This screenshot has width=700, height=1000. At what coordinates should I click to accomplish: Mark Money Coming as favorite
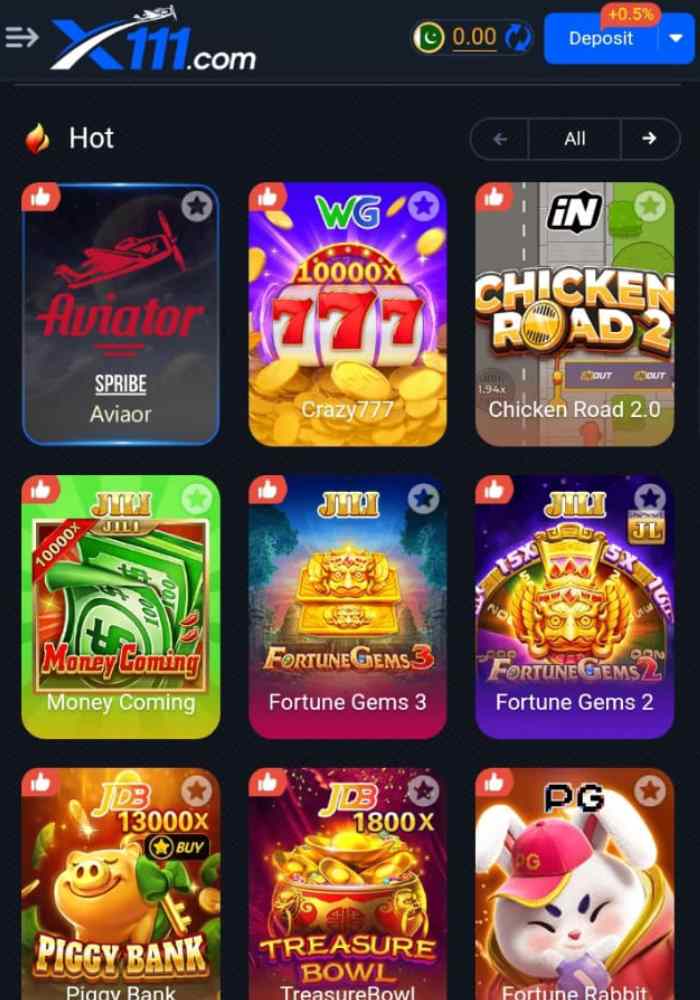pyautogui.click(x=197, y=498)
